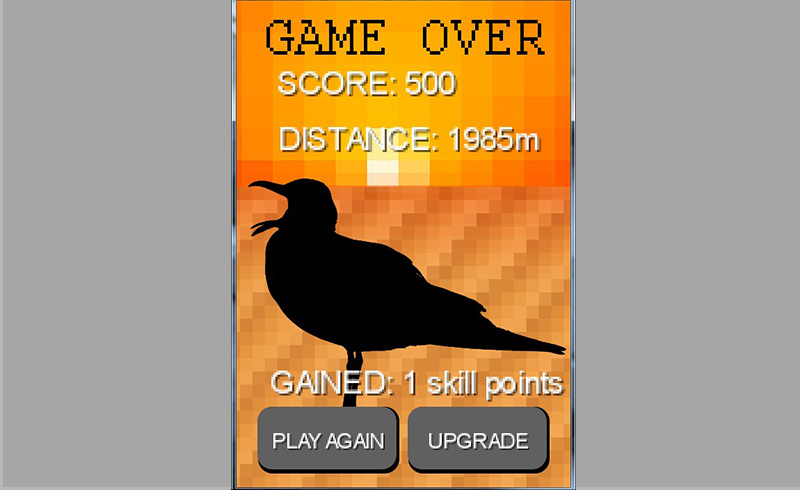This screenshot has height=490, width=800.
Task: Tap the PLAY AGAIN button
Action: coord(328,440)
